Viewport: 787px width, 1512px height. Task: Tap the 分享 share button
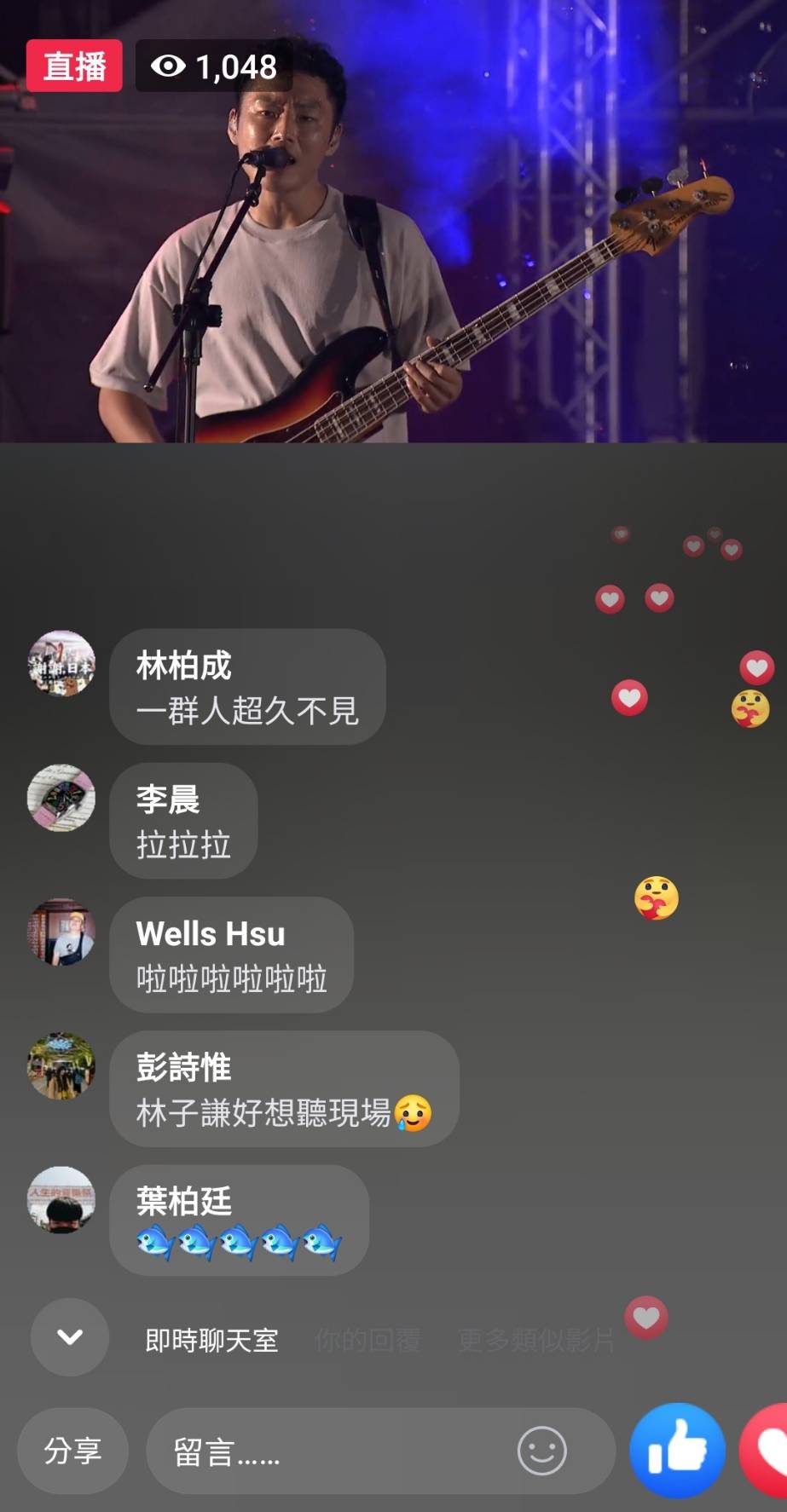(x=72, y=1450)
